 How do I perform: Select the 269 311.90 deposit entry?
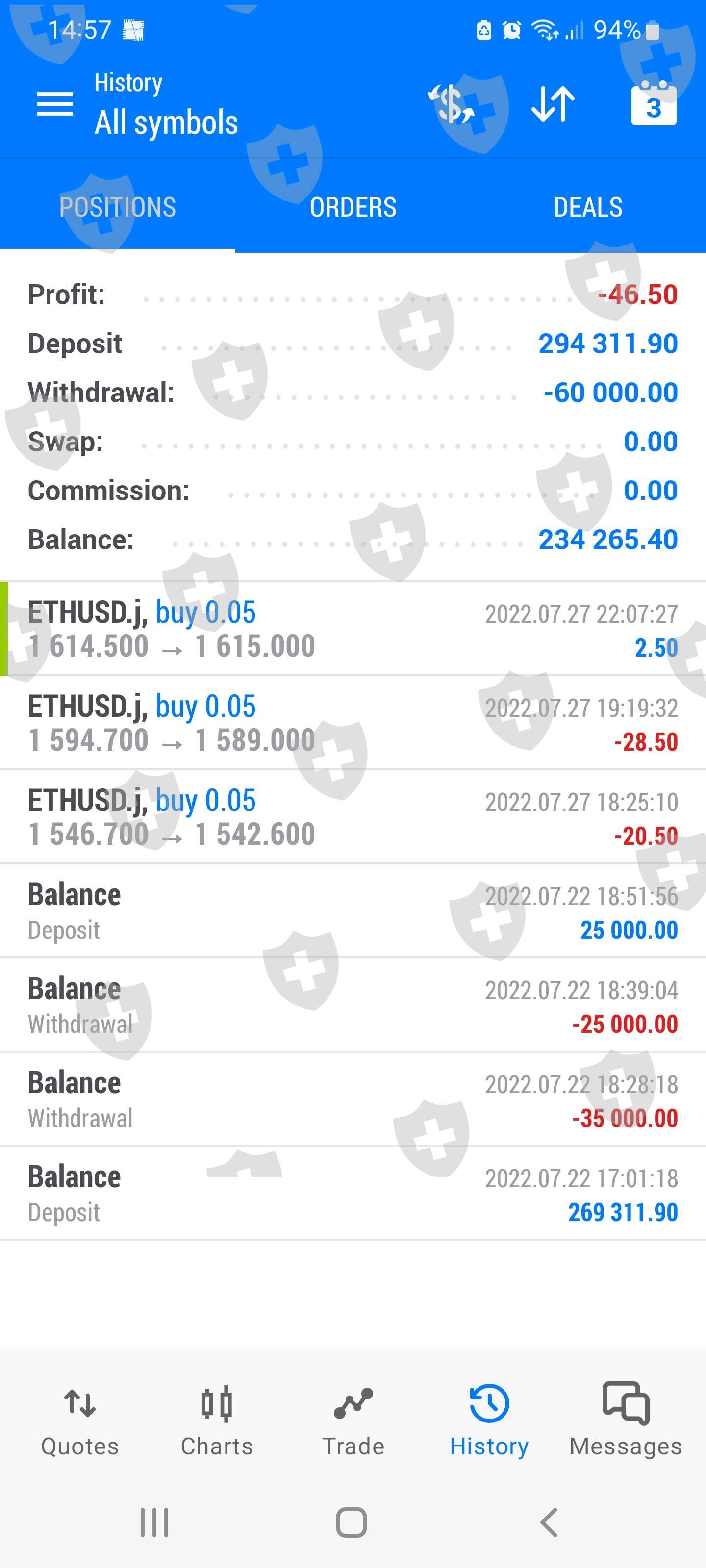coord(353,1194)
